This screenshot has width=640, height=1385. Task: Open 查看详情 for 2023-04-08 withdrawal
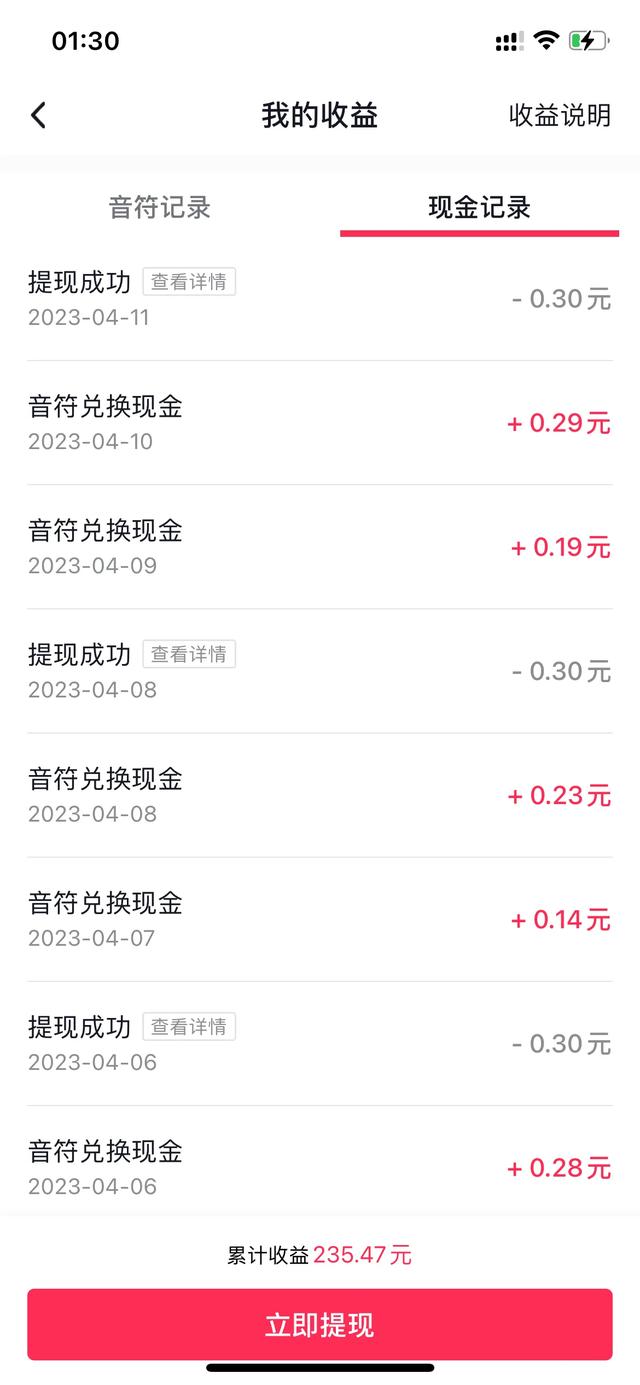[x=189, y=654]
